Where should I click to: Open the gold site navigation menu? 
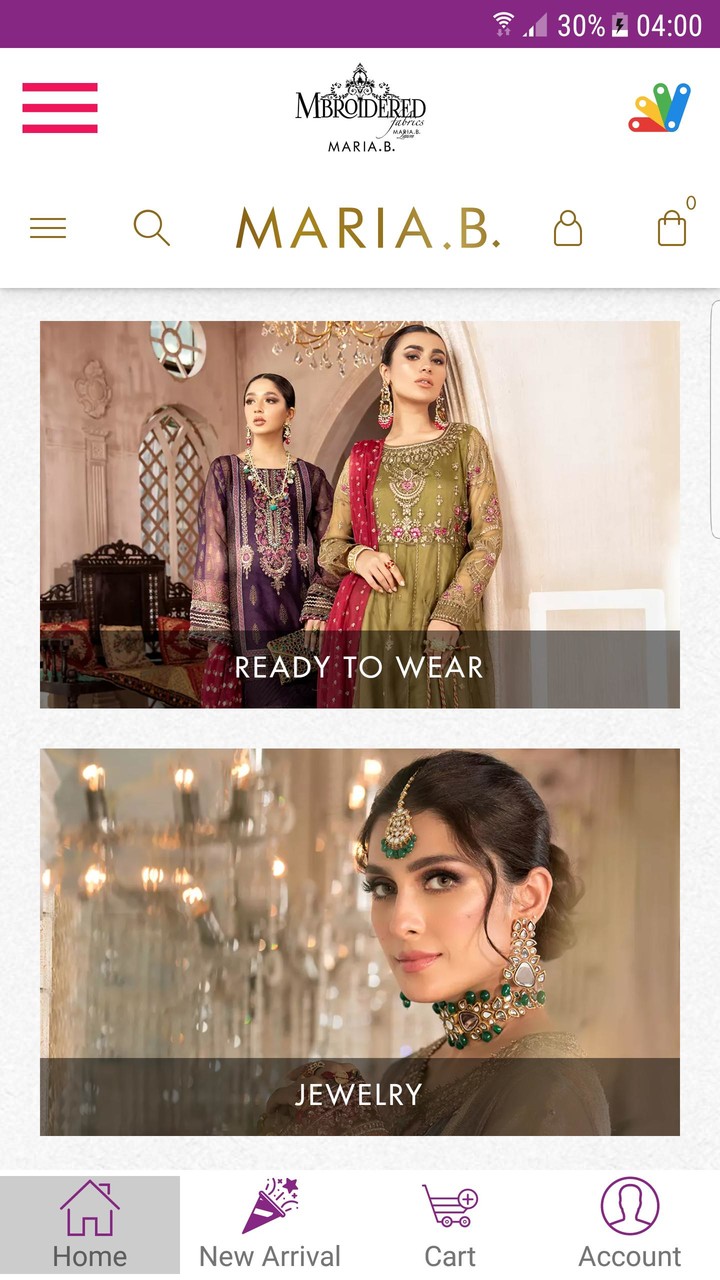coord(48,228)
